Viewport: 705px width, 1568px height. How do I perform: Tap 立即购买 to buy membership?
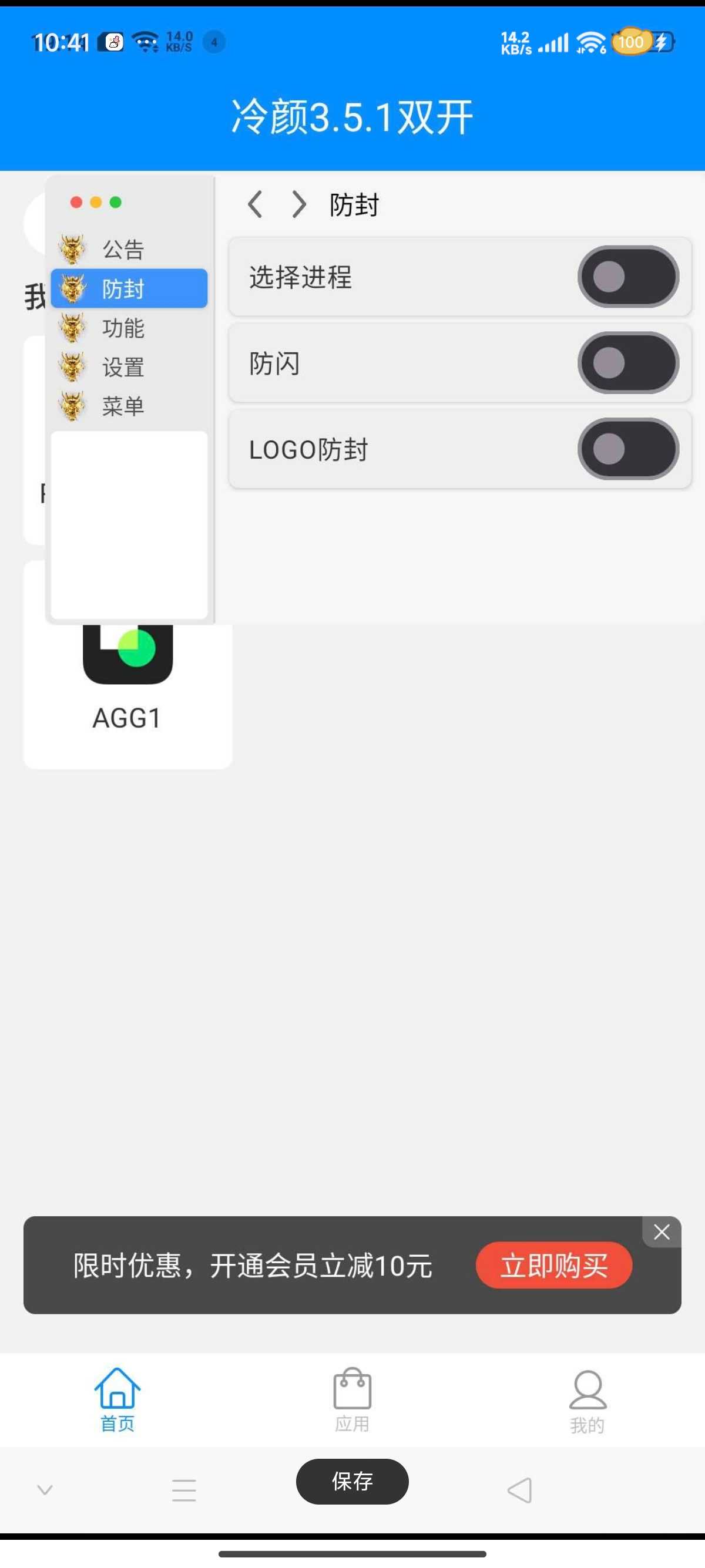(x=553, y=1266)
